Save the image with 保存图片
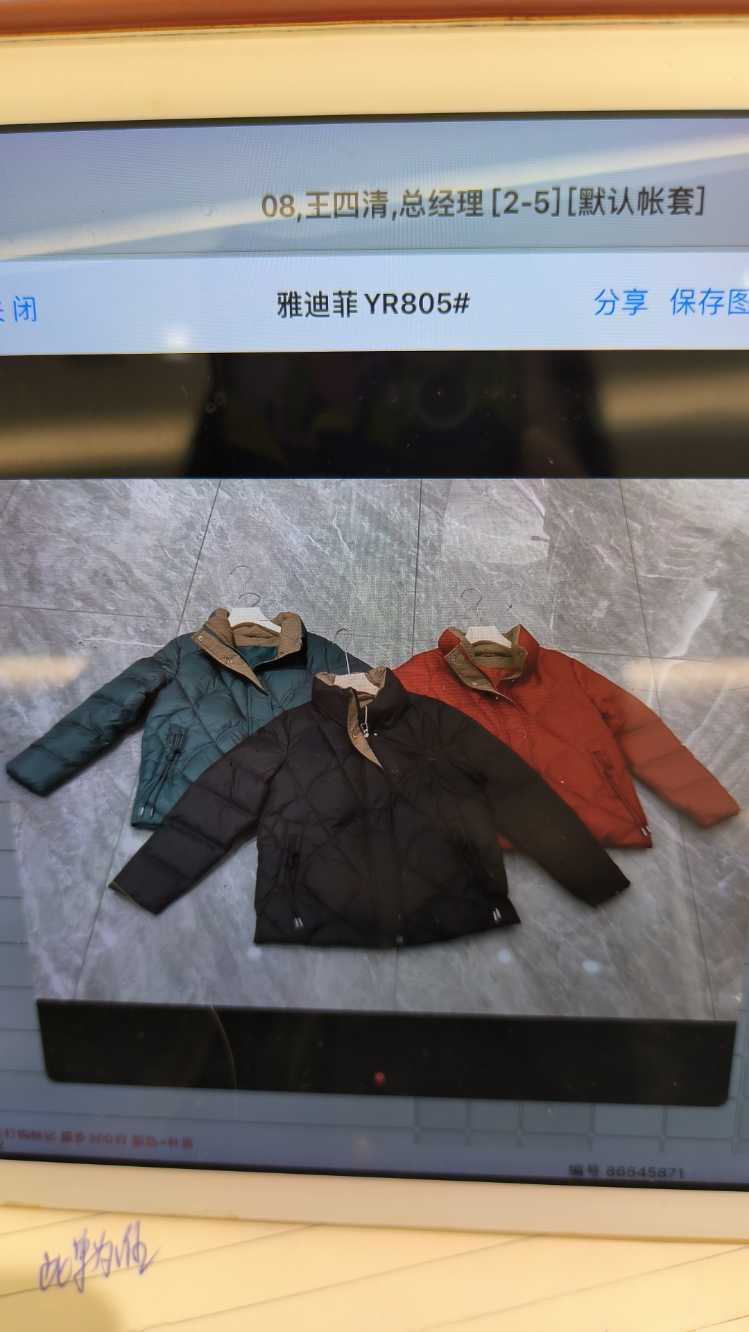749x1332 pixels. pyautogui.click(x=709, y=301)
